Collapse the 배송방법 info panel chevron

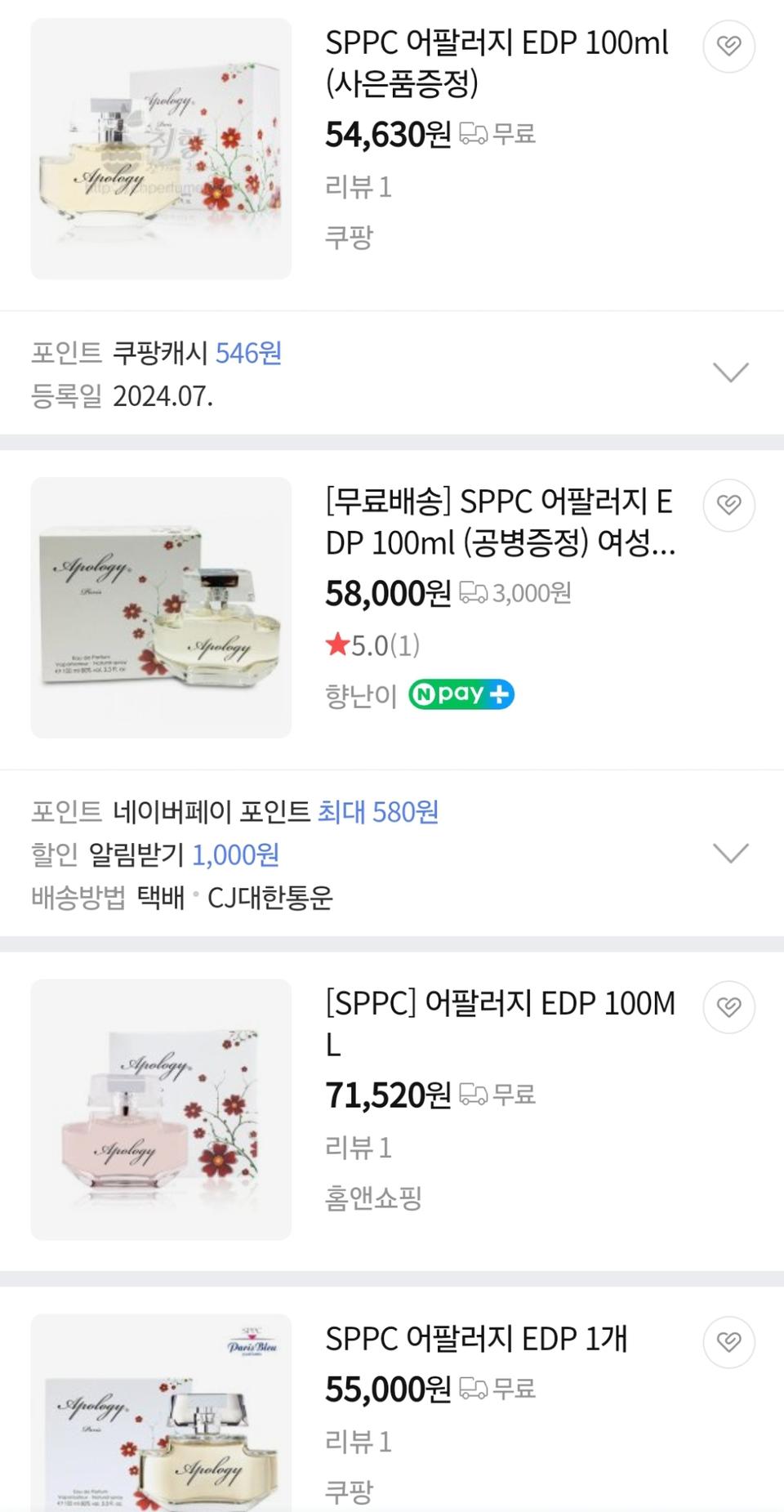(733, 852)
